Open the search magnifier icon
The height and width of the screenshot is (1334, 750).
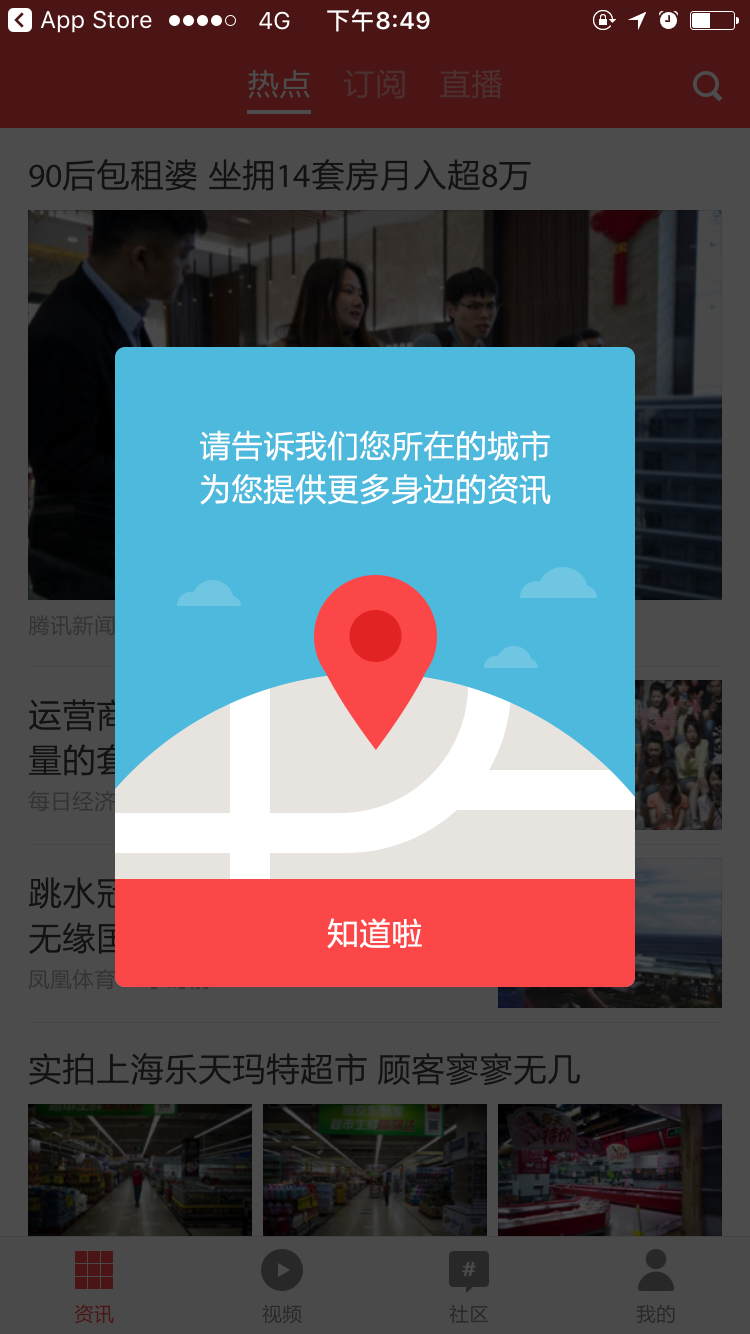(707, 87)
